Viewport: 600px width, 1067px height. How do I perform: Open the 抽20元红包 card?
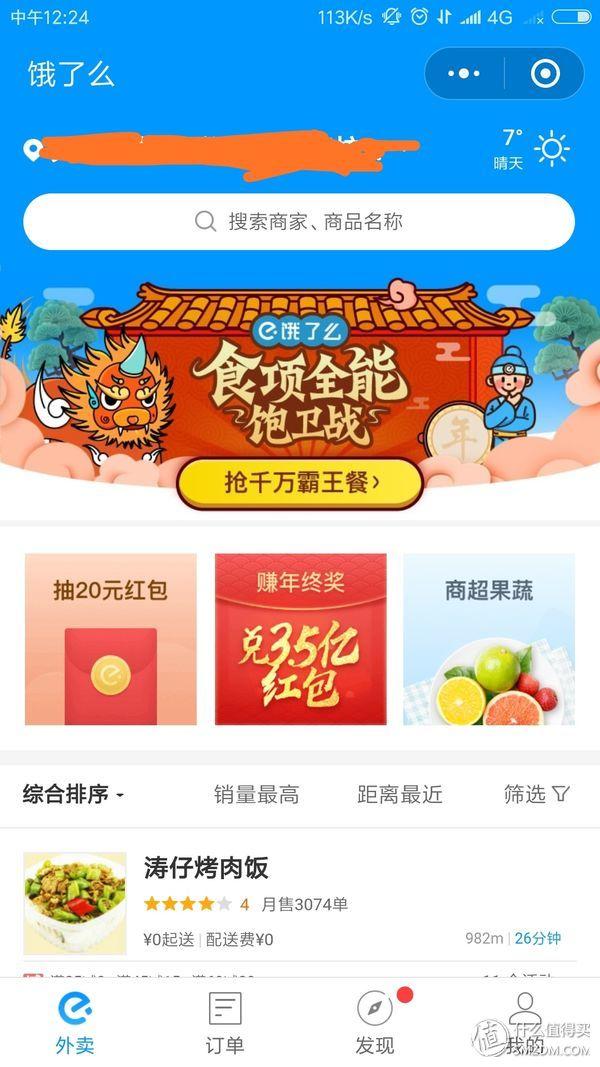click(x=111, y=639)
